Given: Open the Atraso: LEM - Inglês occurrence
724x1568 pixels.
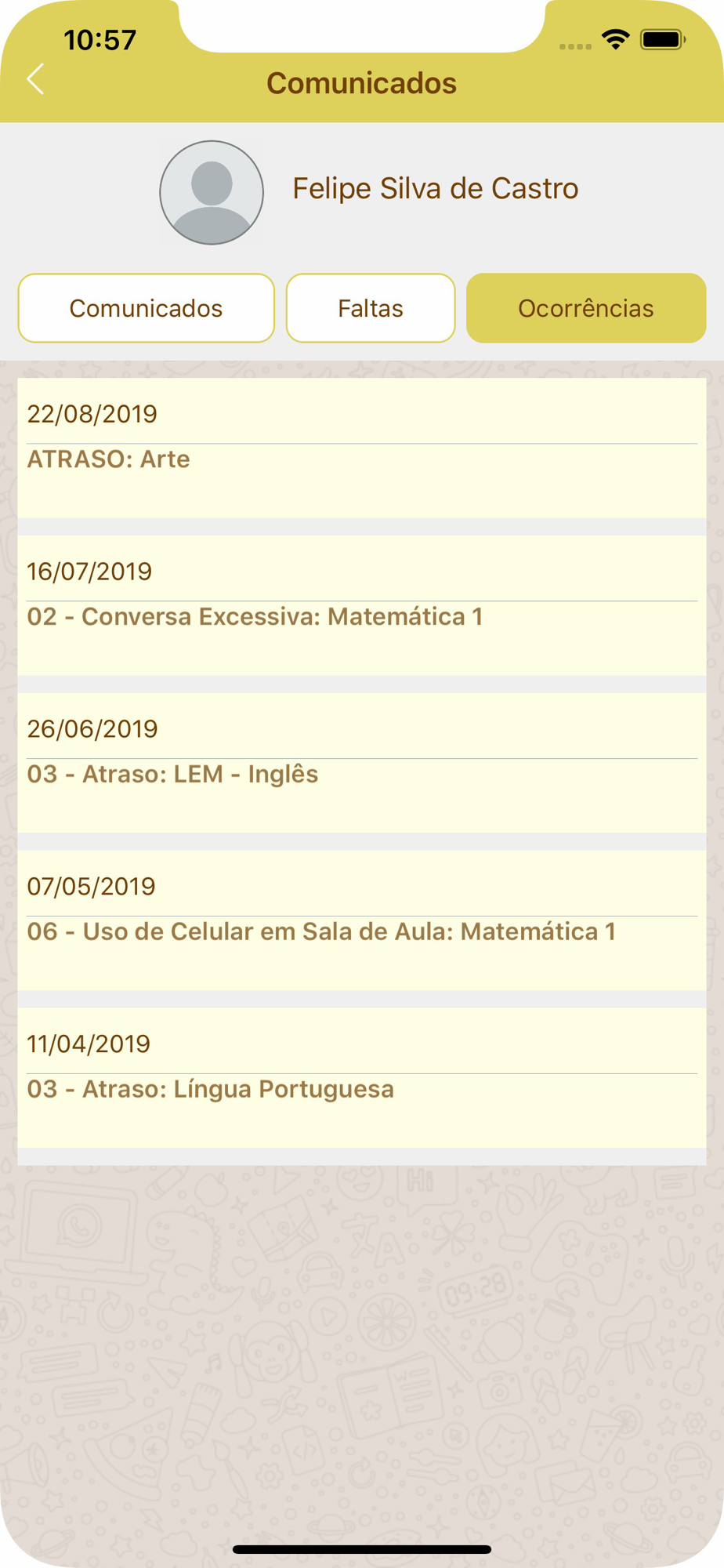Looking at the screenshot, I should pyautogui.click(x=362, y=764).
